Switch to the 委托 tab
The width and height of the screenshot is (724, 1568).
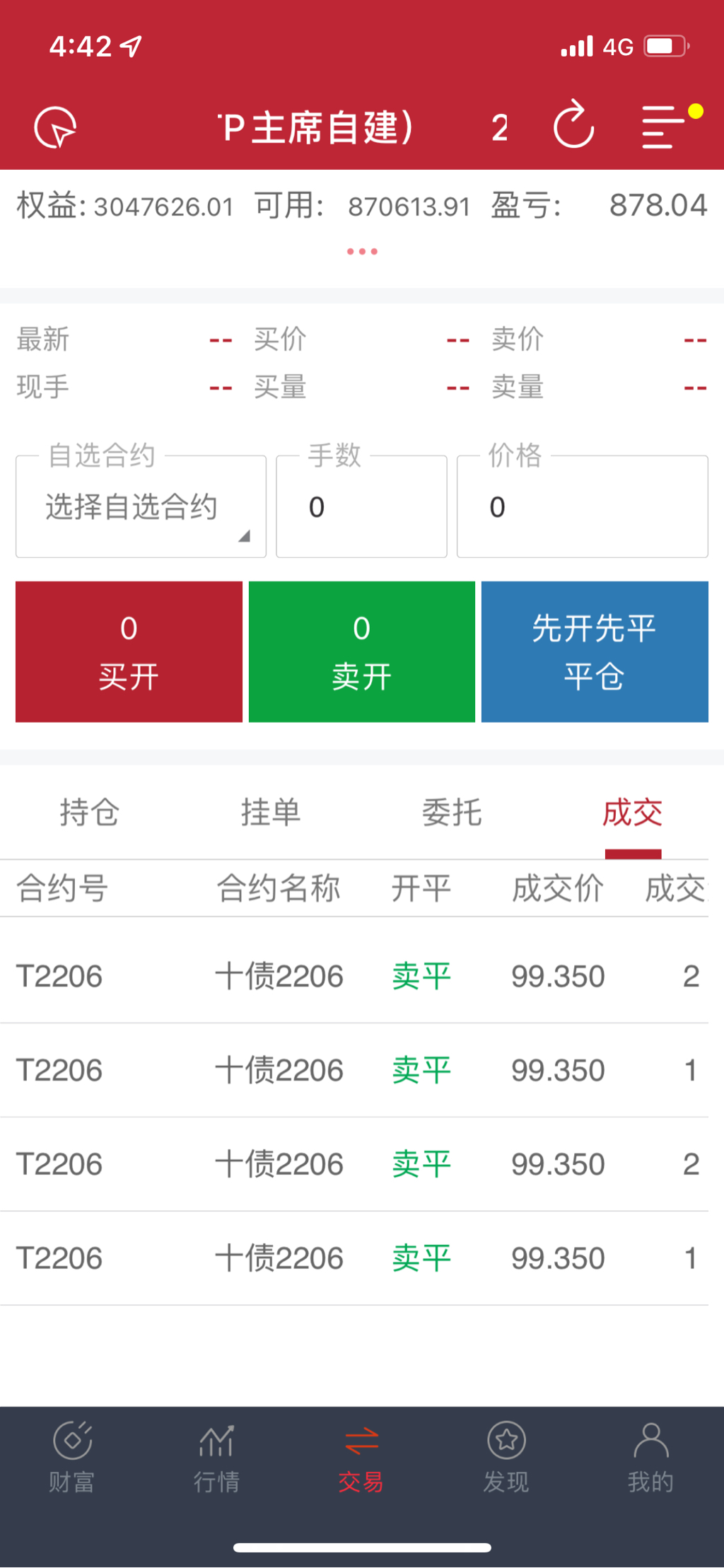[452, 812]
